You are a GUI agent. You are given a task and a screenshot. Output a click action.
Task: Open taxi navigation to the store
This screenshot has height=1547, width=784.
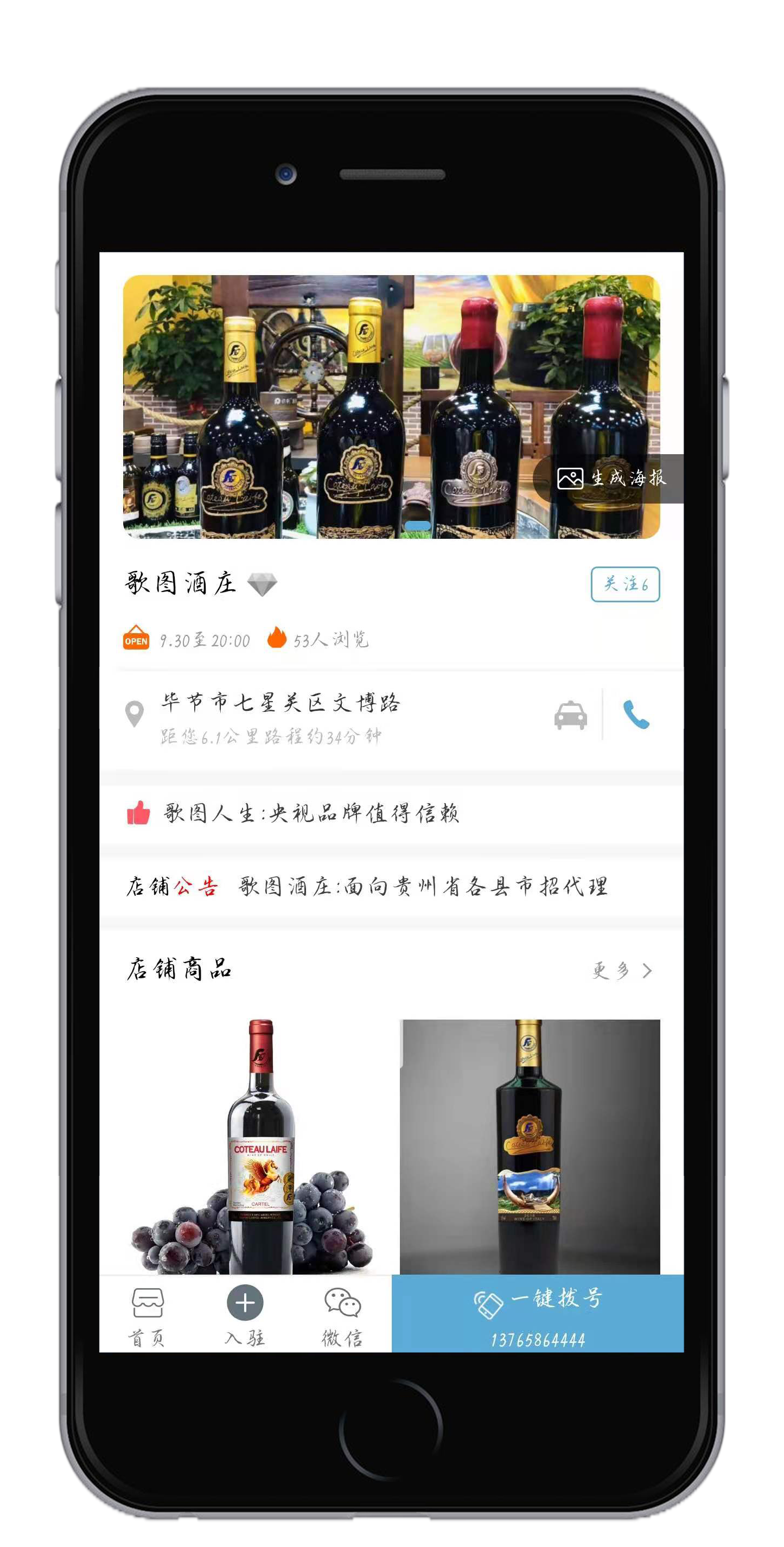(570, 715)
